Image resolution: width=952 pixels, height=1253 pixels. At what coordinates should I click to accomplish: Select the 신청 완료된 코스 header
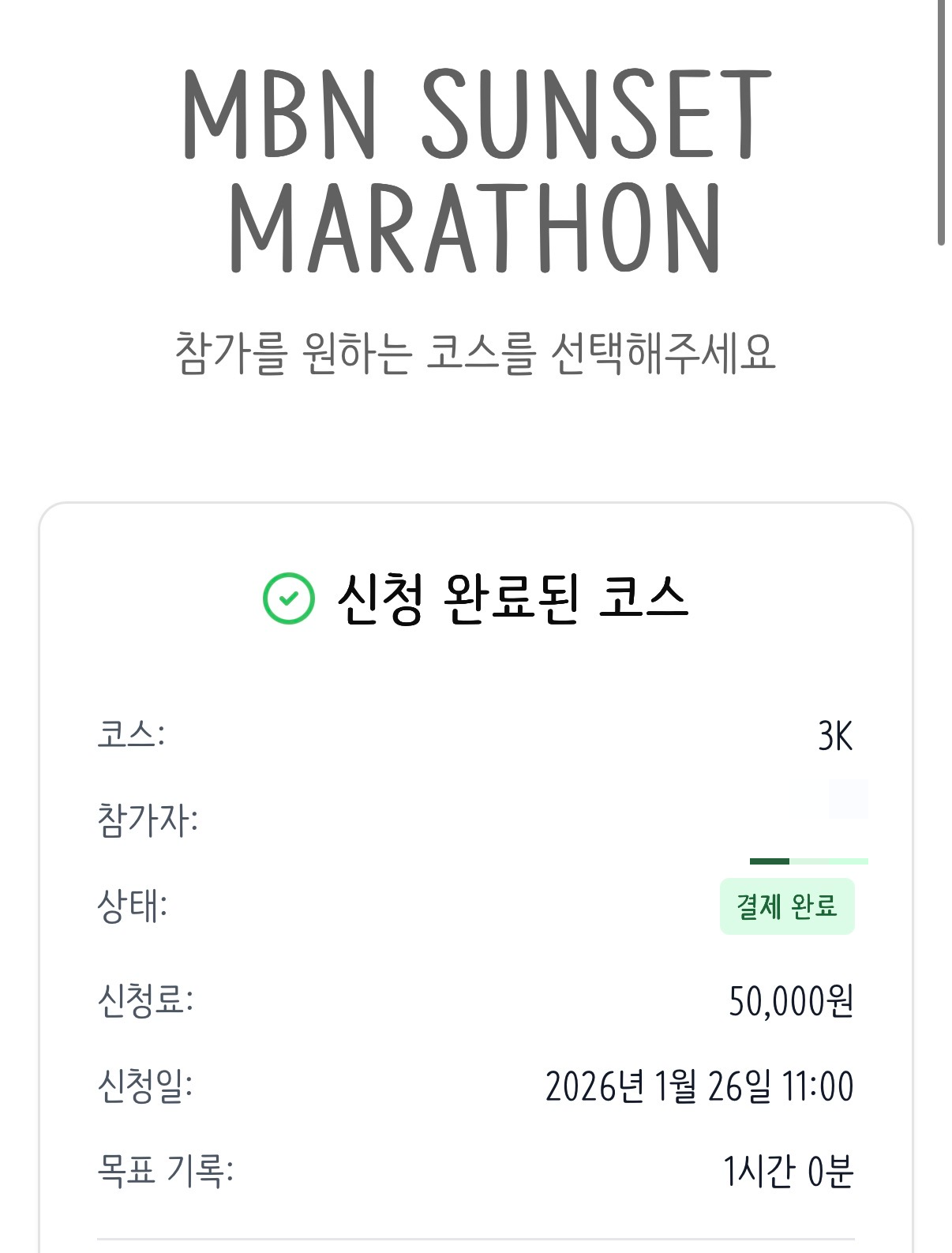pos(513,600)
